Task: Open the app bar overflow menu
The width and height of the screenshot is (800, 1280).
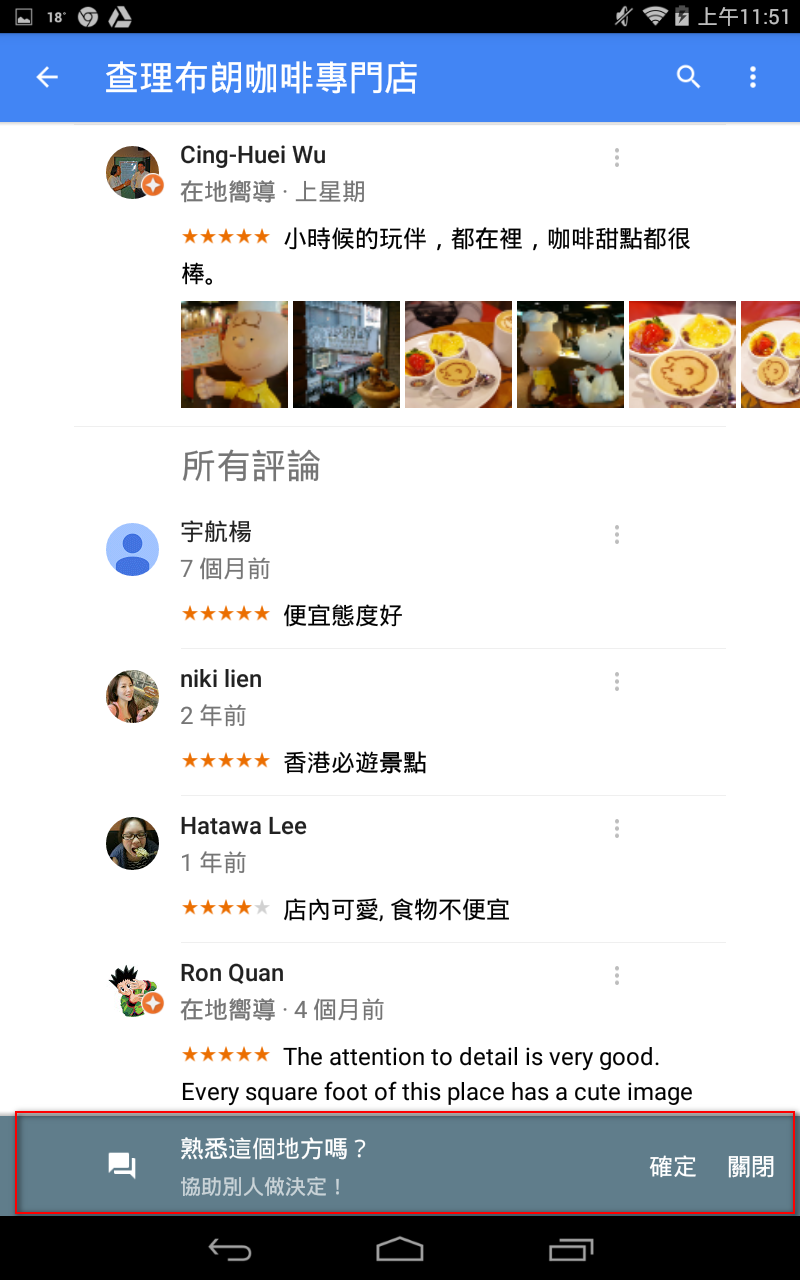Action: click(x=753, y=78)
